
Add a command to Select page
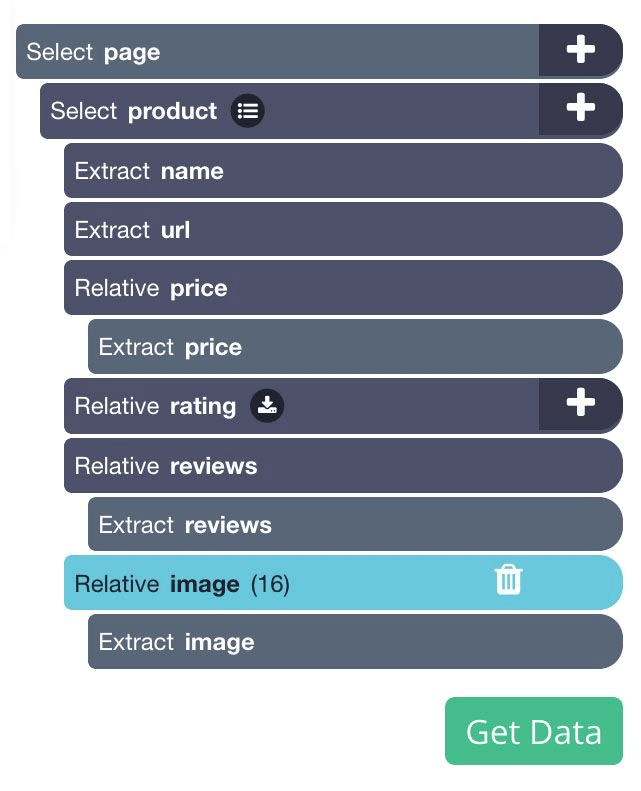(x=580, y=51)
